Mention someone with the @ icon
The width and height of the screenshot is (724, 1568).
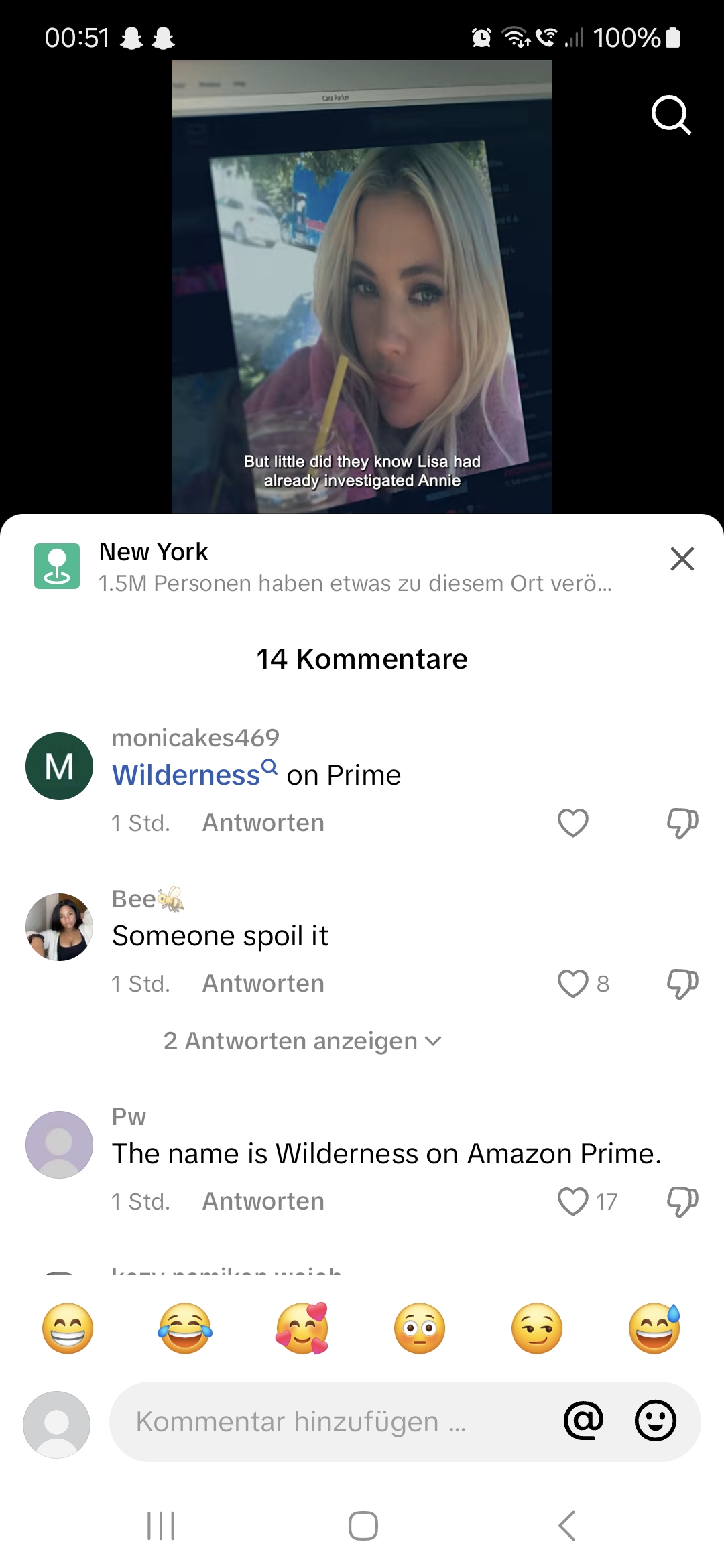pos(583,1421)
